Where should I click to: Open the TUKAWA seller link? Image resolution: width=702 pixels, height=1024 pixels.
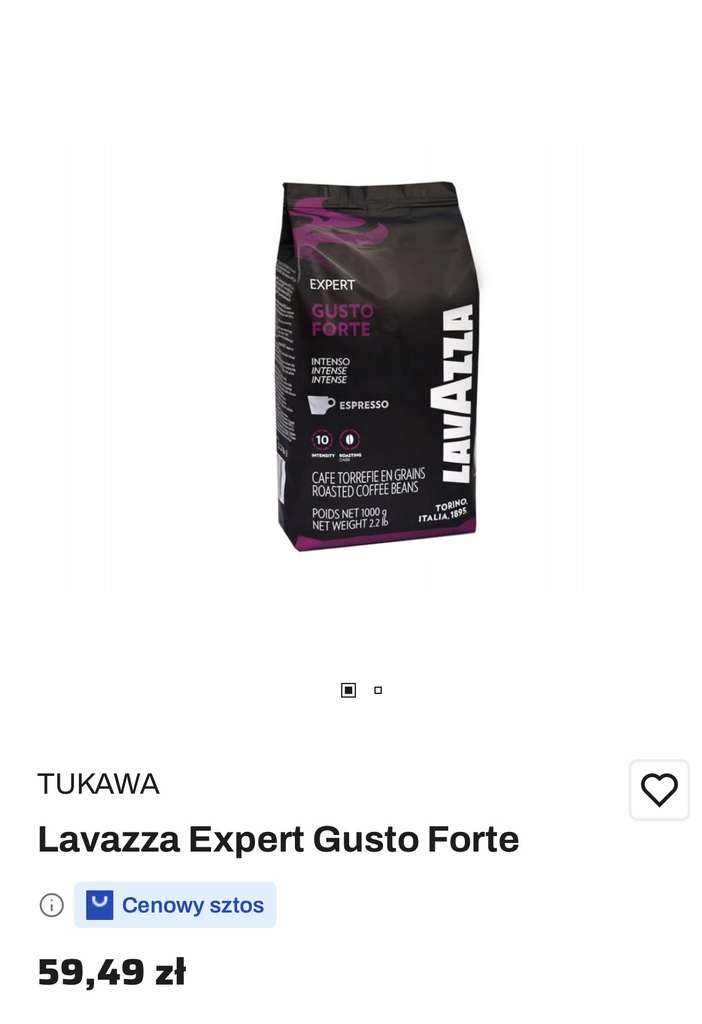click(x=99, y=784)
